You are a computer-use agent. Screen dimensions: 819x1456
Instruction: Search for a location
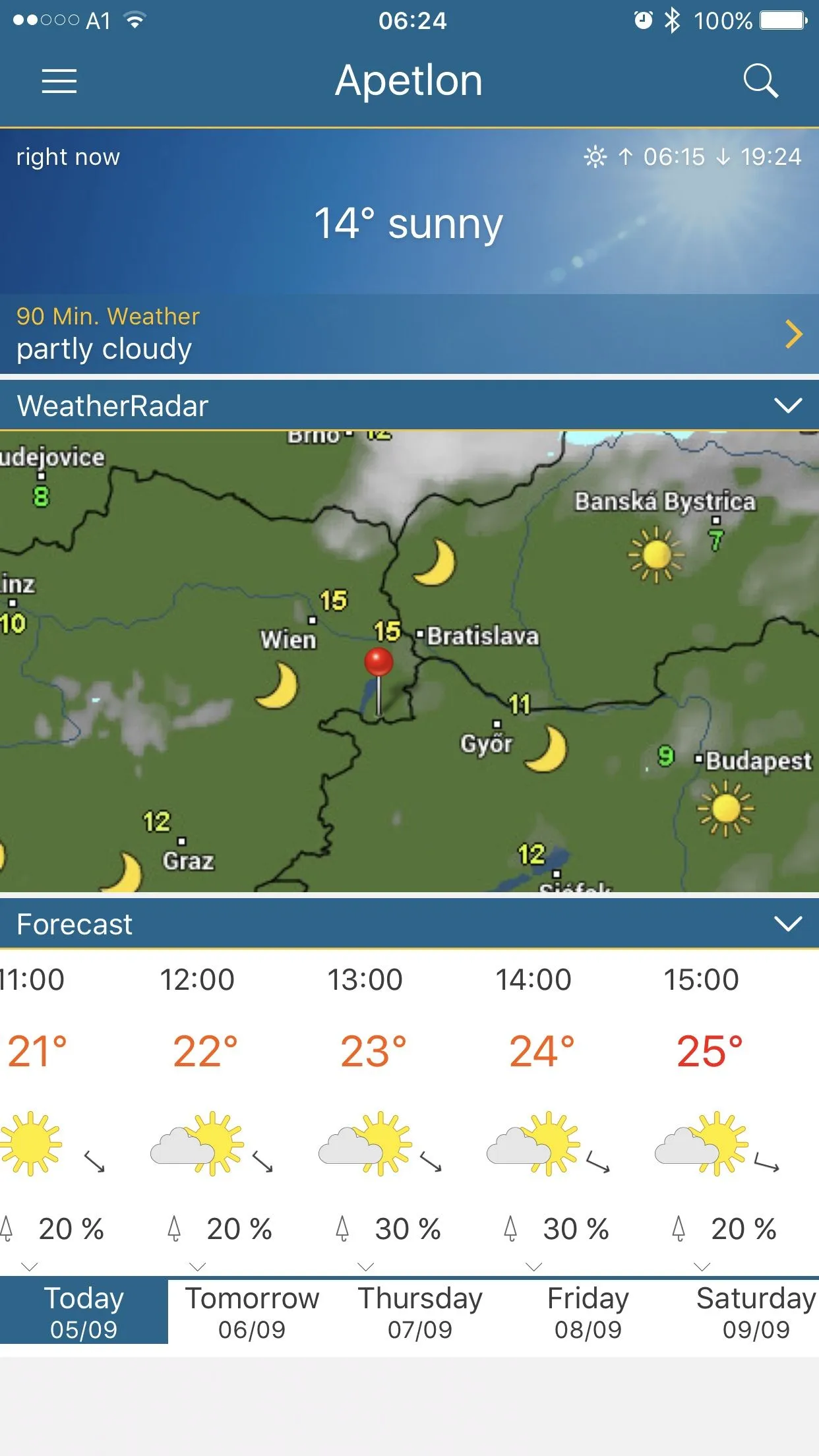coord(760,81)
